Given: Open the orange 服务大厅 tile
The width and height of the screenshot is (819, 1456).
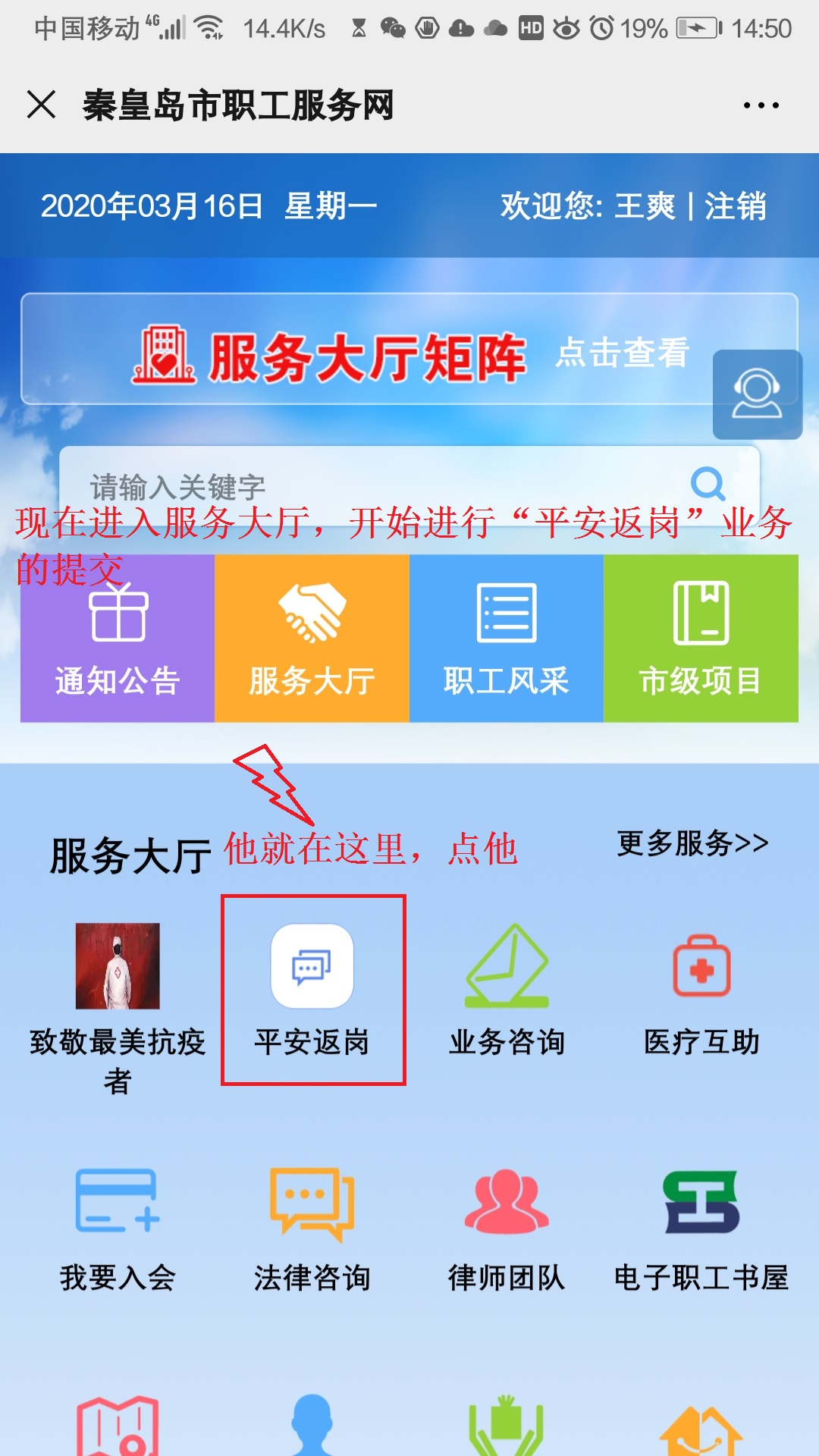Looking at the screenshot, I should coord(312,639).
